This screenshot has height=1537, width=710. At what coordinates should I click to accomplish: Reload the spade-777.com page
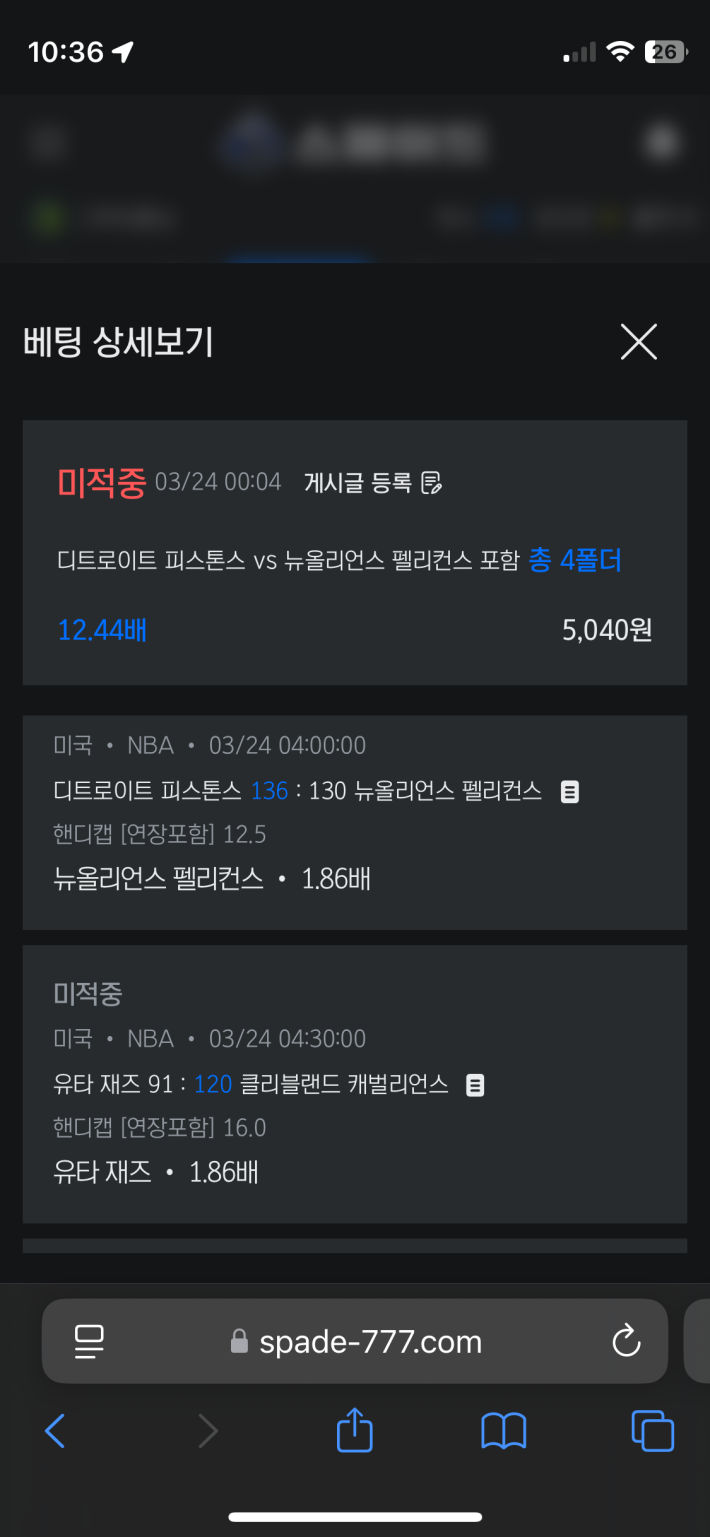[626, 1341]
